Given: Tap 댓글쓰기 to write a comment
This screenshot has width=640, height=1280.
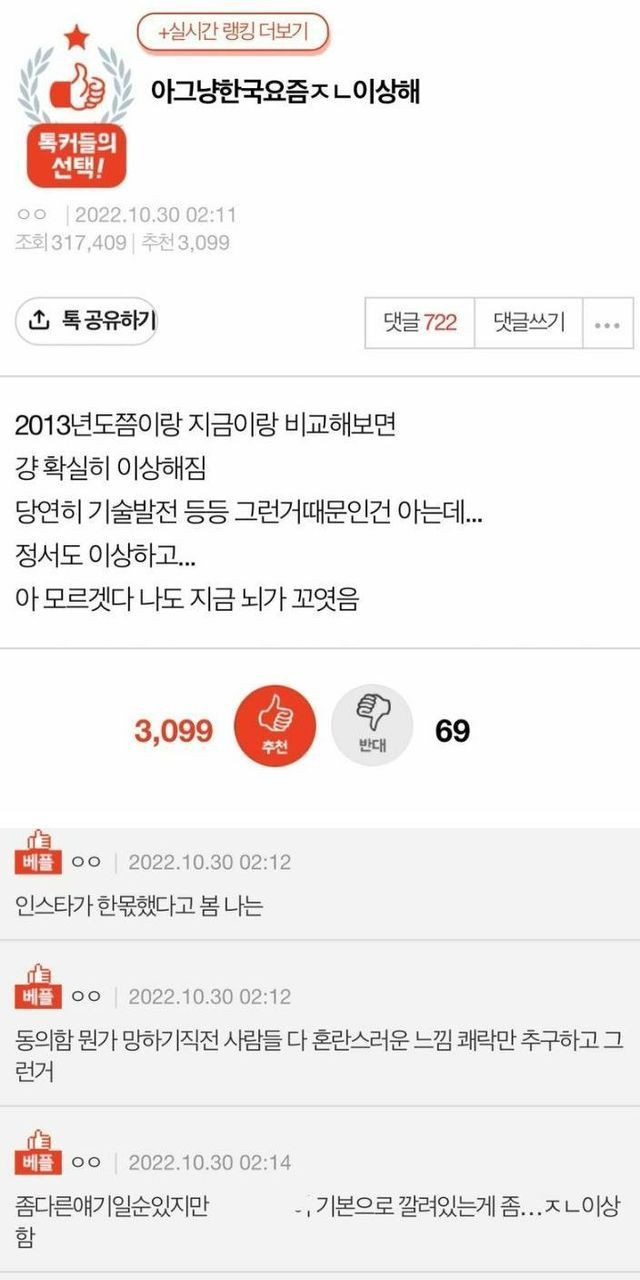Looking at the screenshot, I should click(528, 322).
